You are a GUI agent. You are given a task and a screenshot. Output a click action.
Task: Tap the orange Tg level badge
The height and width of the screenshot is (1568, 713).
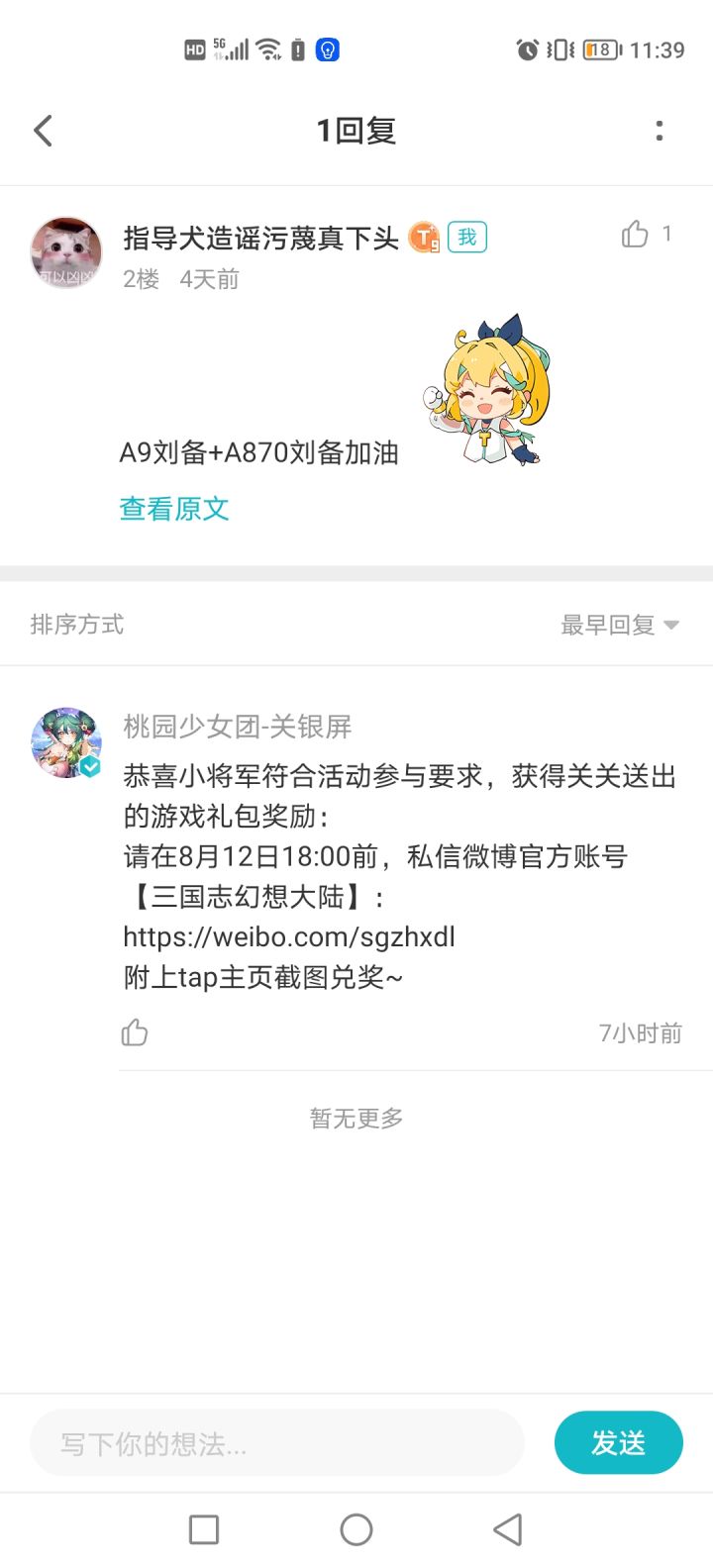tap(423, 237)
